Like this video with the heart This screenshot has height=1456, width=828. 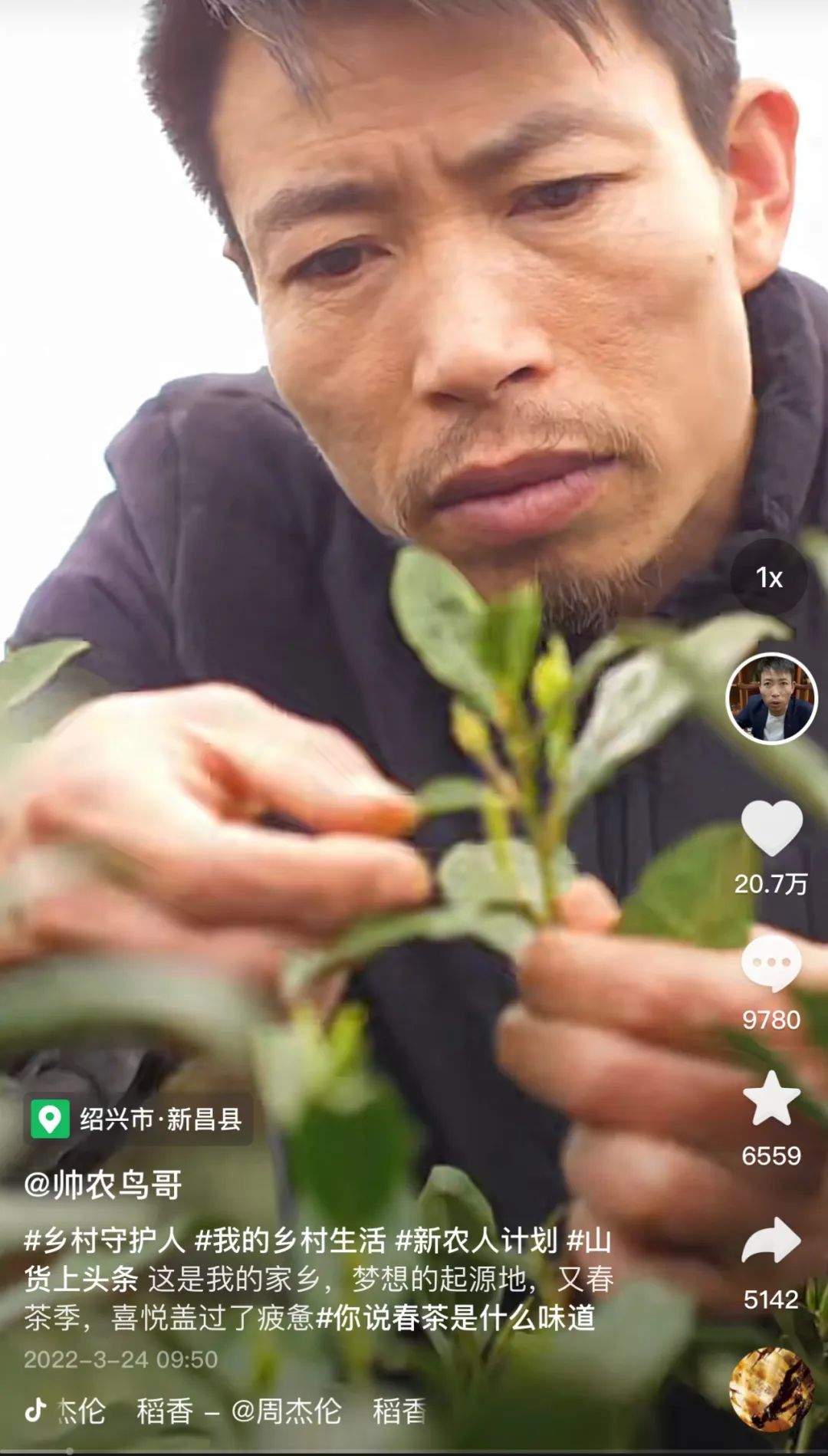pyautogui.click(x=771, y=829)
